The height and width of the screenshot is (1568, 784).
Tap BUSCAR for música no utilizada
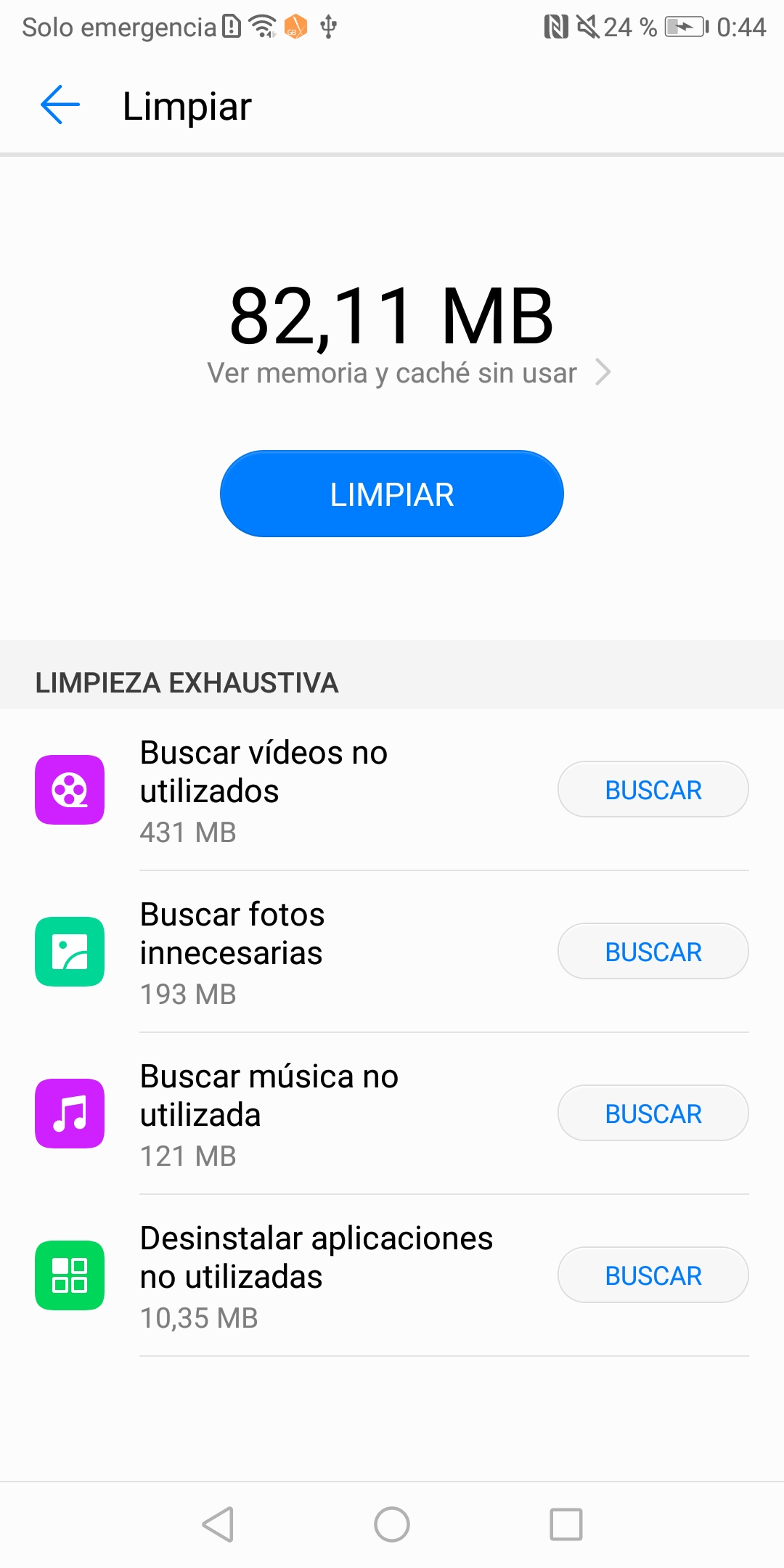click(653, 1114)
